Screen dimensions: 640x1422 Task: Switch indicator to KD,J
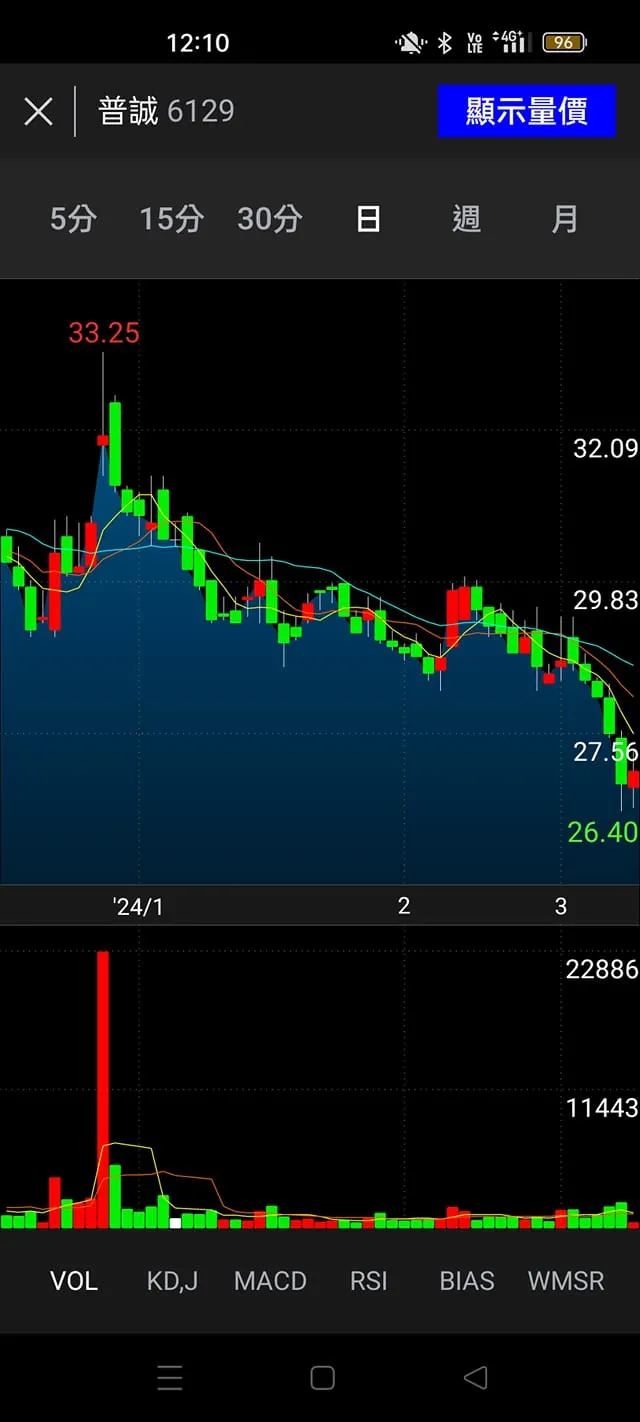click(x=172, y=1281)
